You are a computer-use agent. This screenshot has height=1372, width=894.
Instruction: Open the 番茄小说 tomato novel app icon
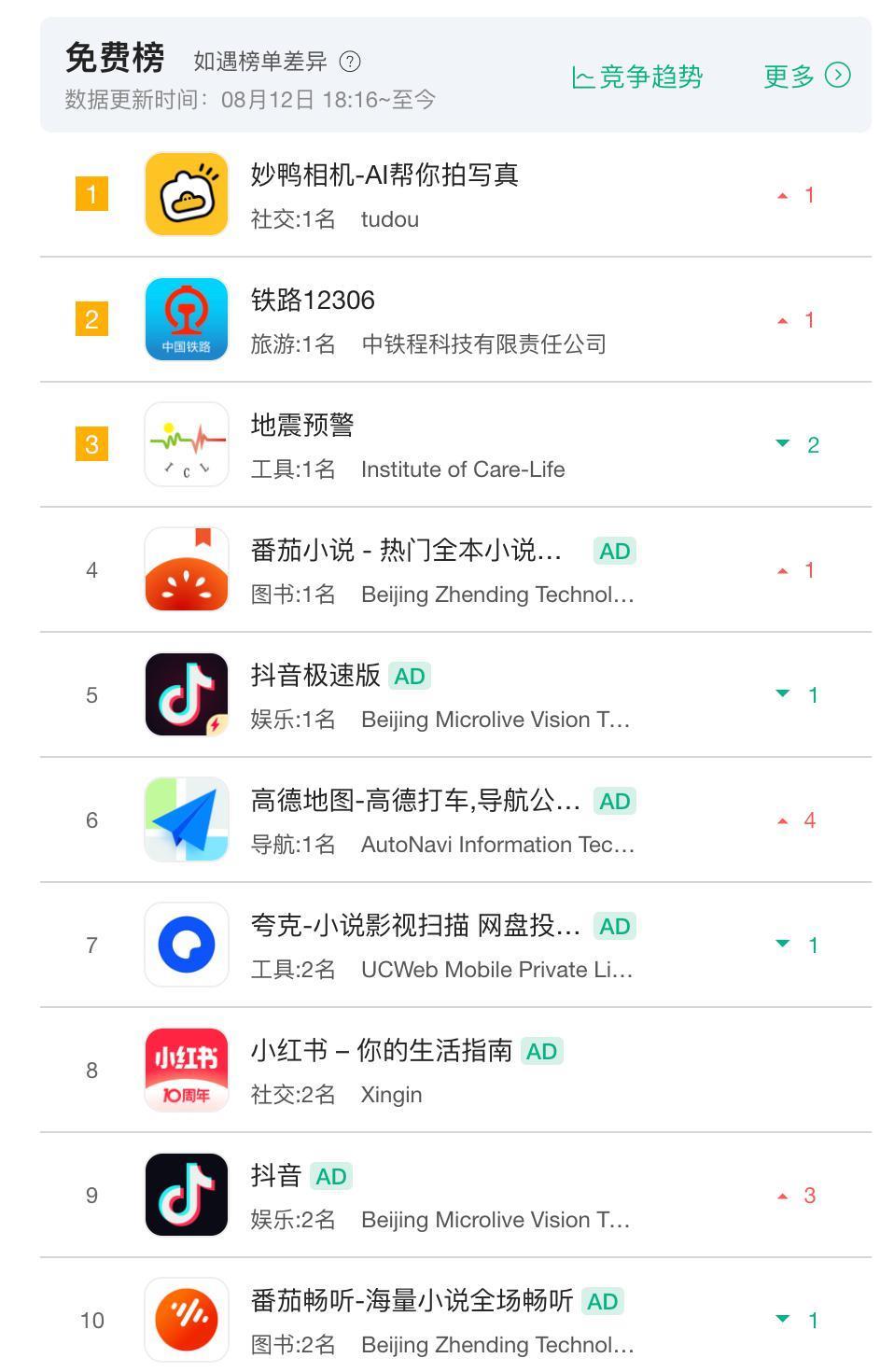pos(186,569)
